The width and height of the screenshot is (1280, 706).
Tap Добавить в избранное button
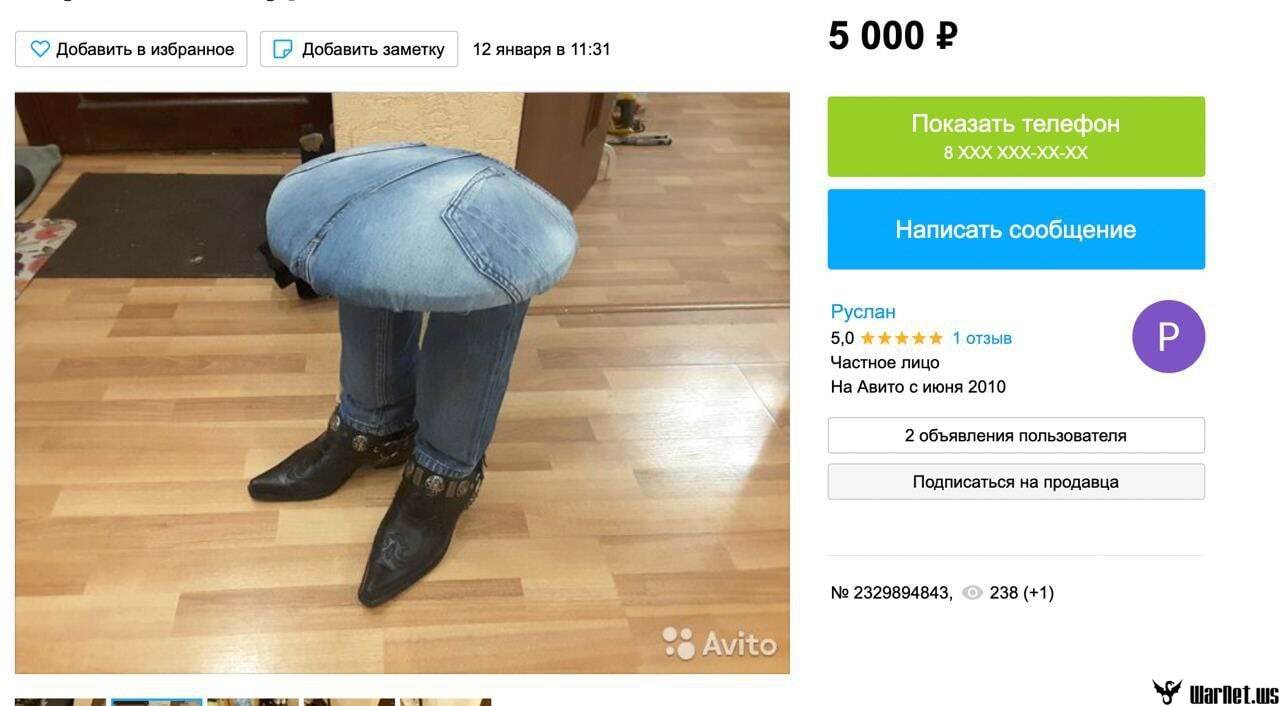point(131,49)
